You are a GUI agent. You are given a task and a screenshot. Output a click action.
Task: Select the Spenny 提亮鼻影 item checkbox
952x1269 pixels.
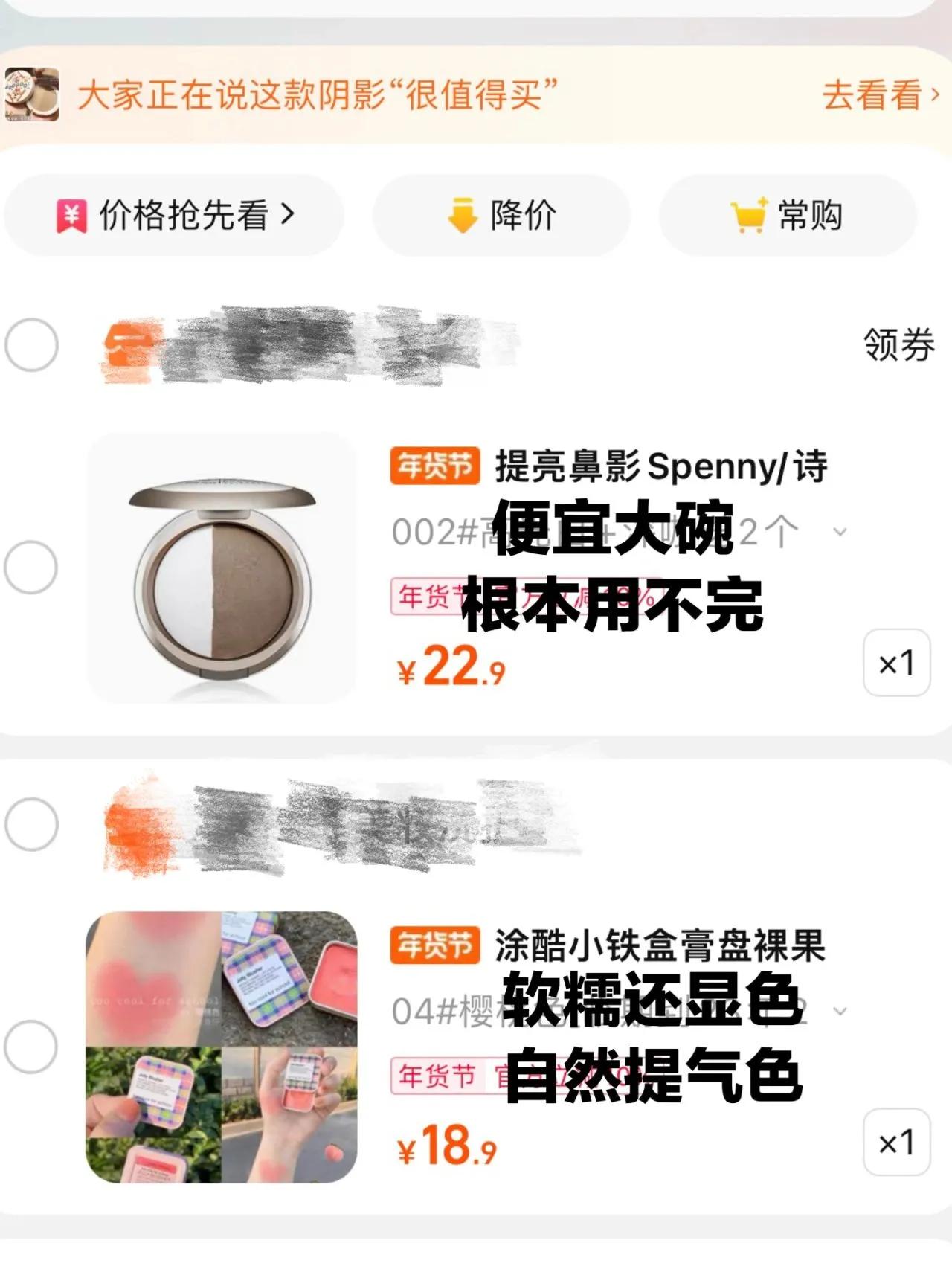[31, 567]
